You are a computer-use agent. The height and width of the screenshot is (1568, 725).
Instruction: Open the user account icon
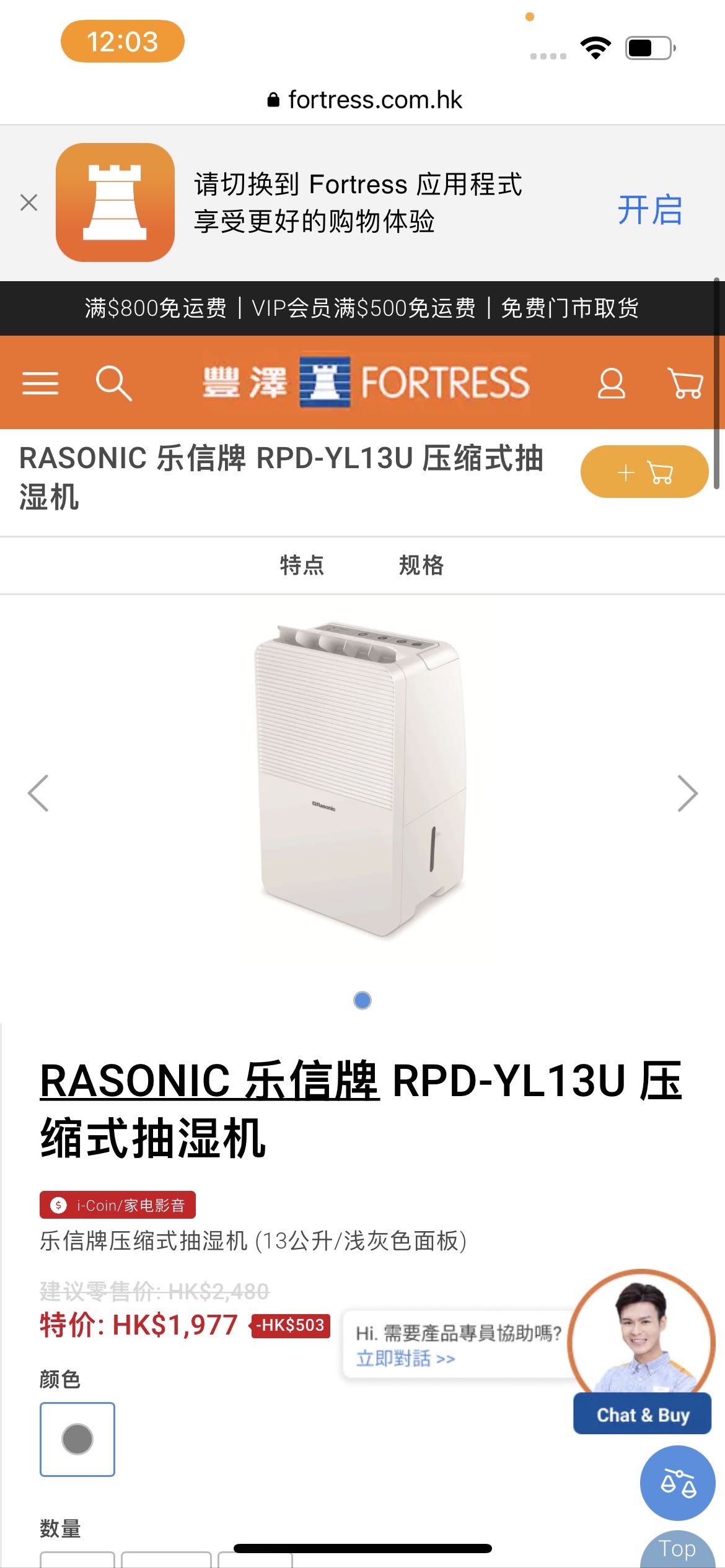[x=611, y=383]
